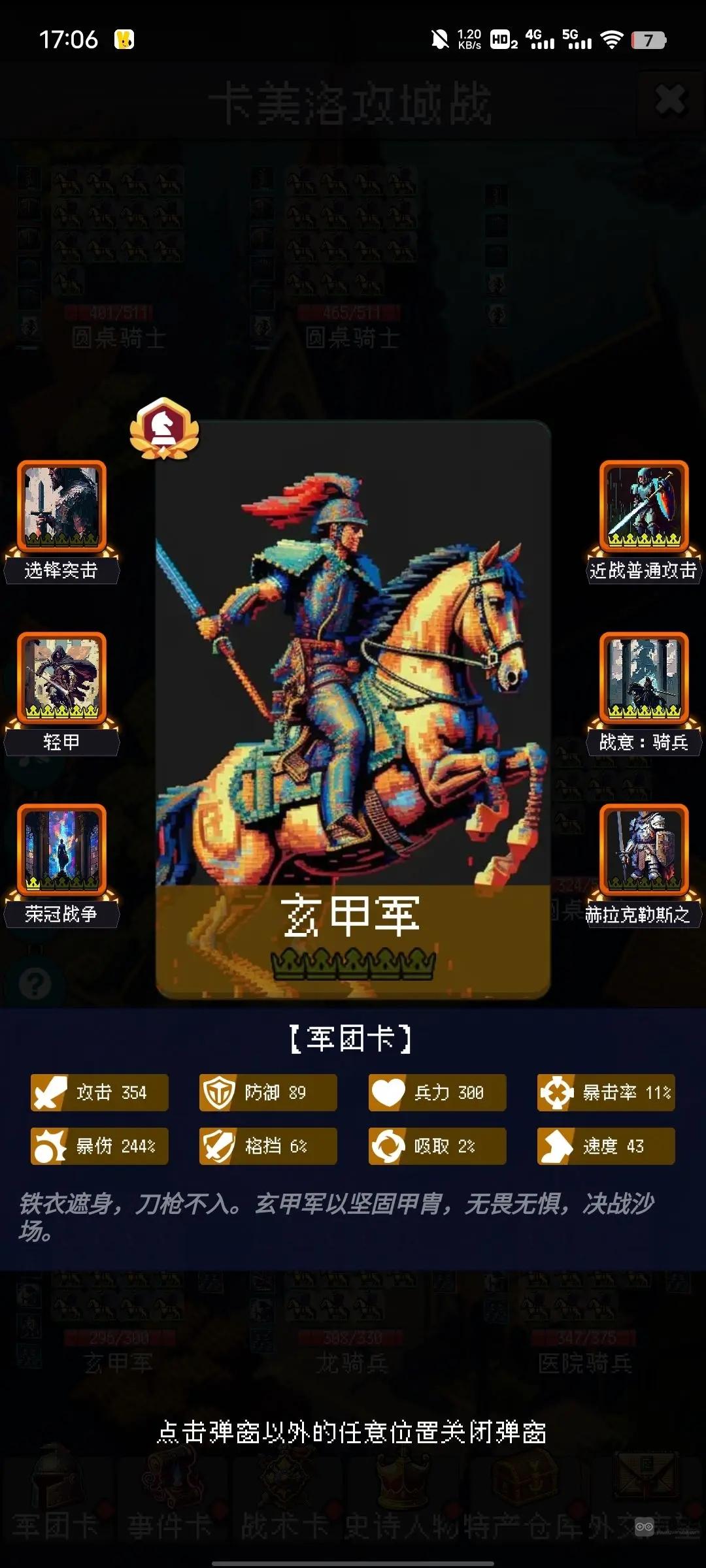Open the 轻甲 skill icon
The height and width of the screenshot is (1568, 706).
[x=61, y=678]
